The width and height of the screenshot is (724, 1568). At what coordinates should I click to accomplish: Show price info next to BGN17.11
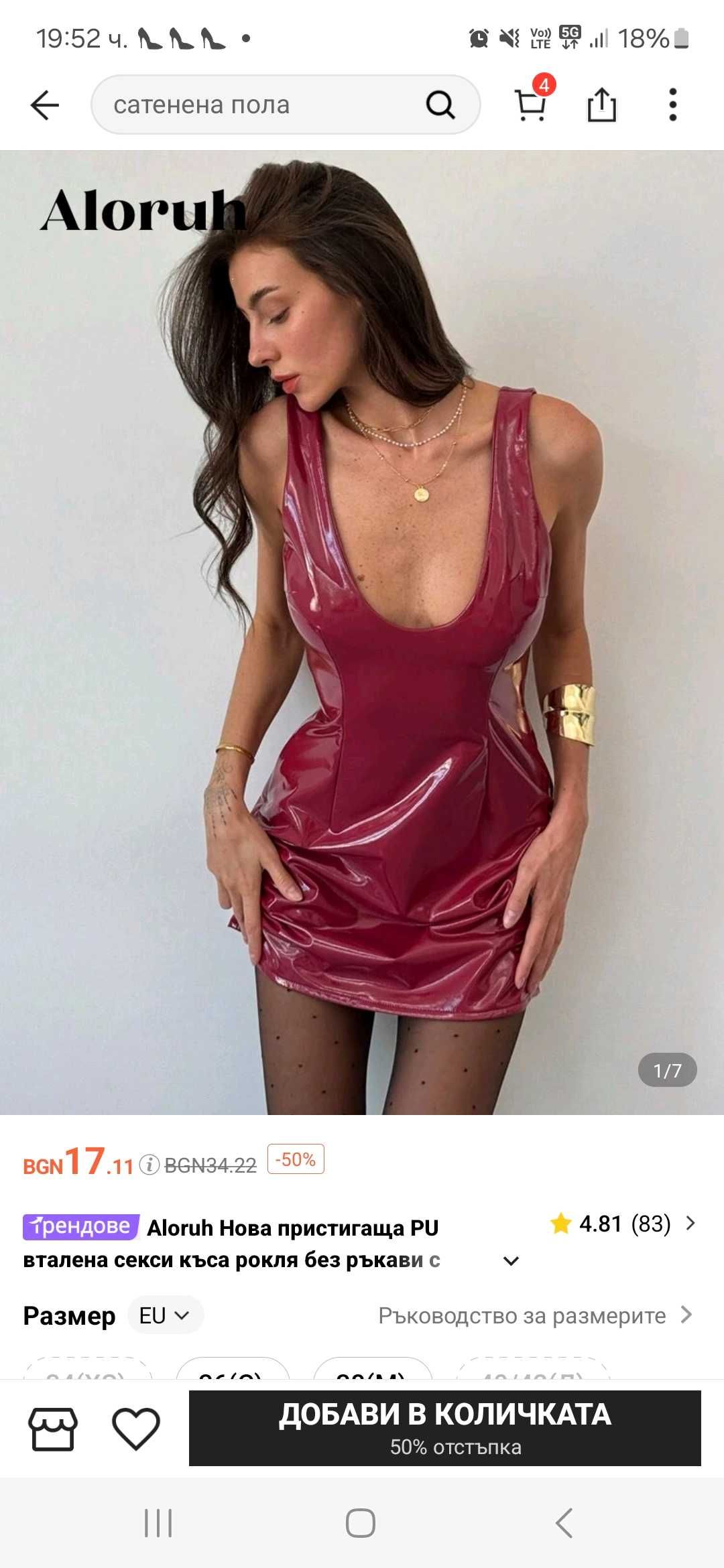coord(149,1165)
